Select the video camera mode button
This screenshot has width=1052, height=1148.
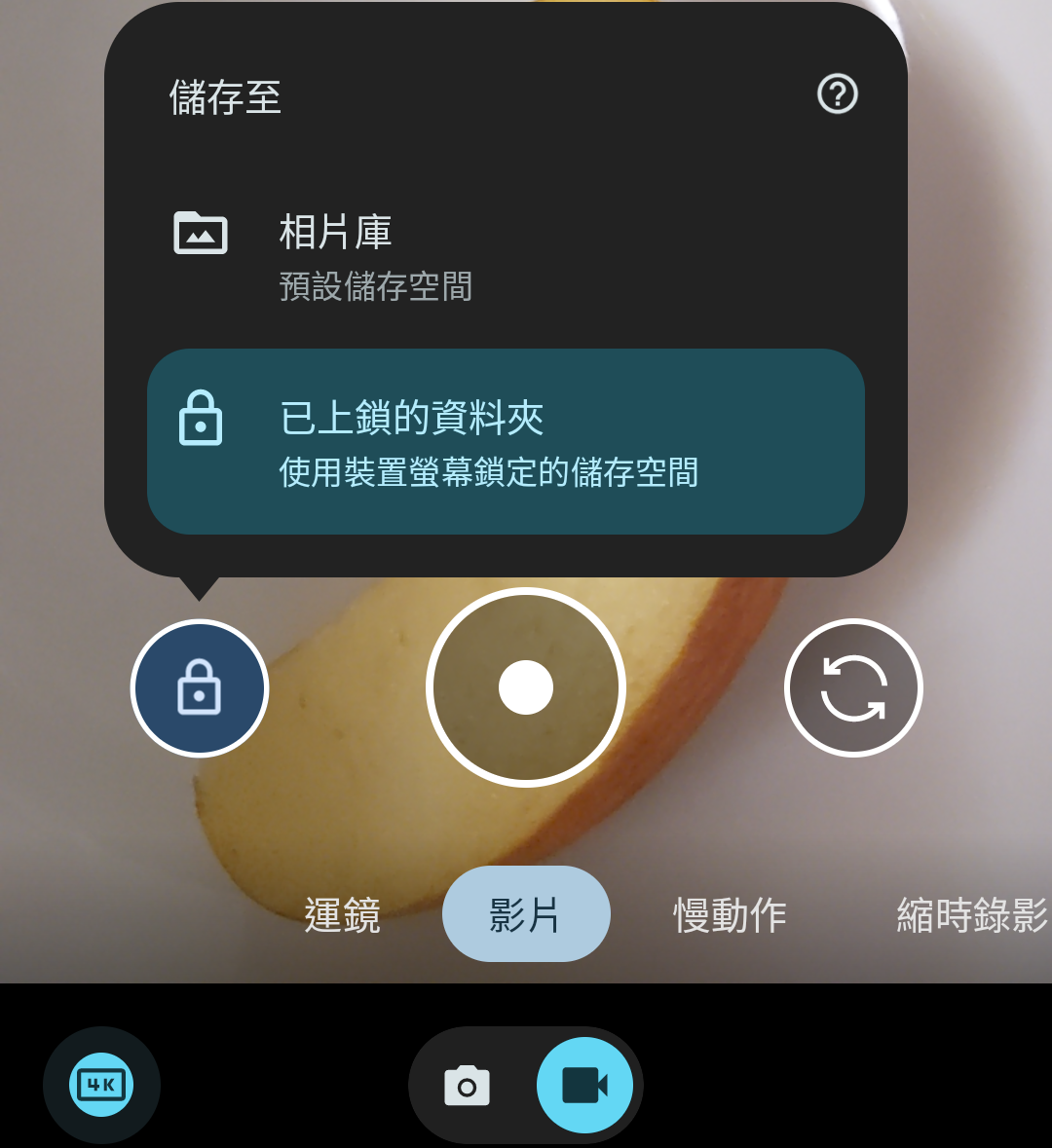[584, 1085]
